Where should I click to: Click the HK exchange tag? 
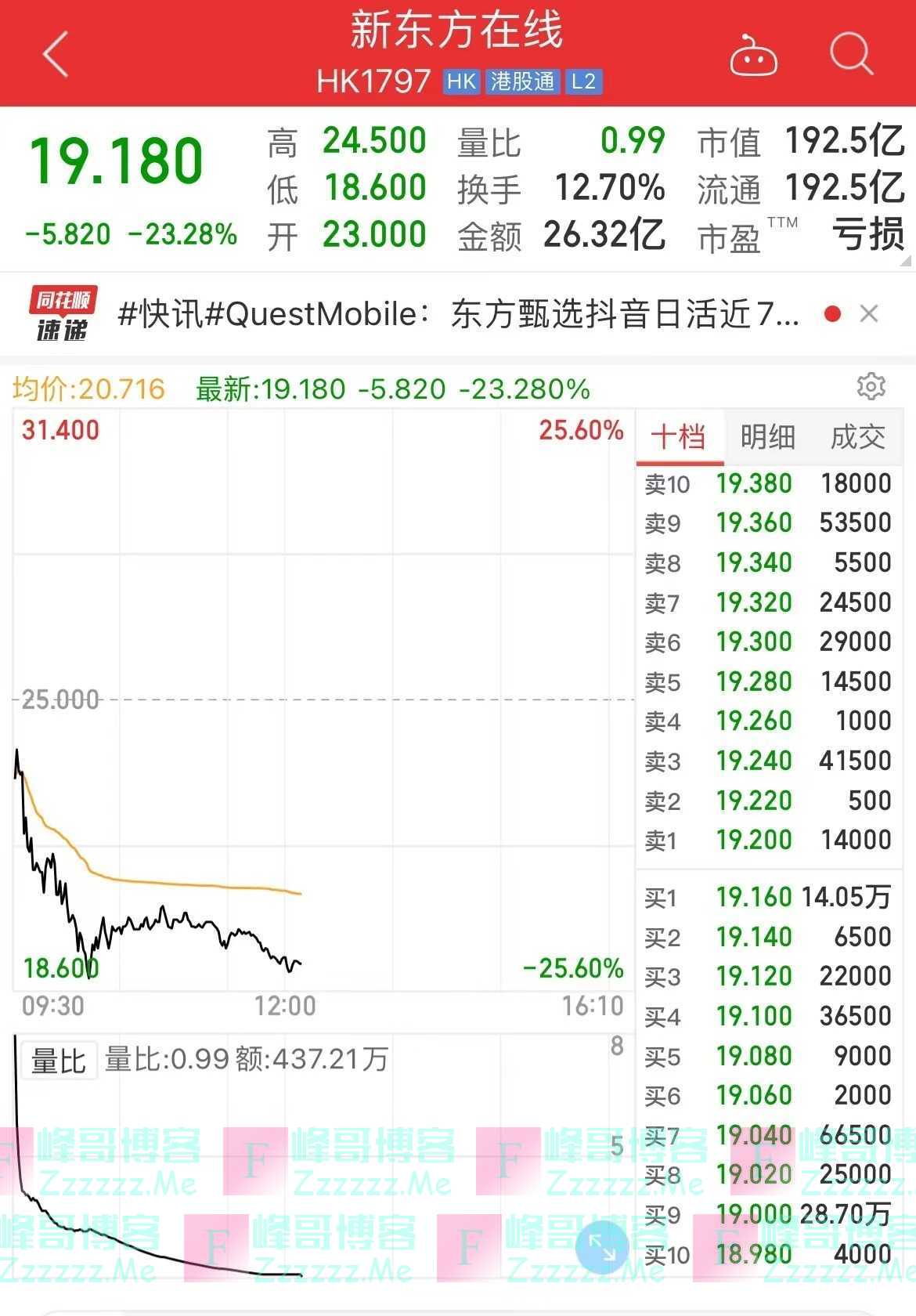[460, 81]
